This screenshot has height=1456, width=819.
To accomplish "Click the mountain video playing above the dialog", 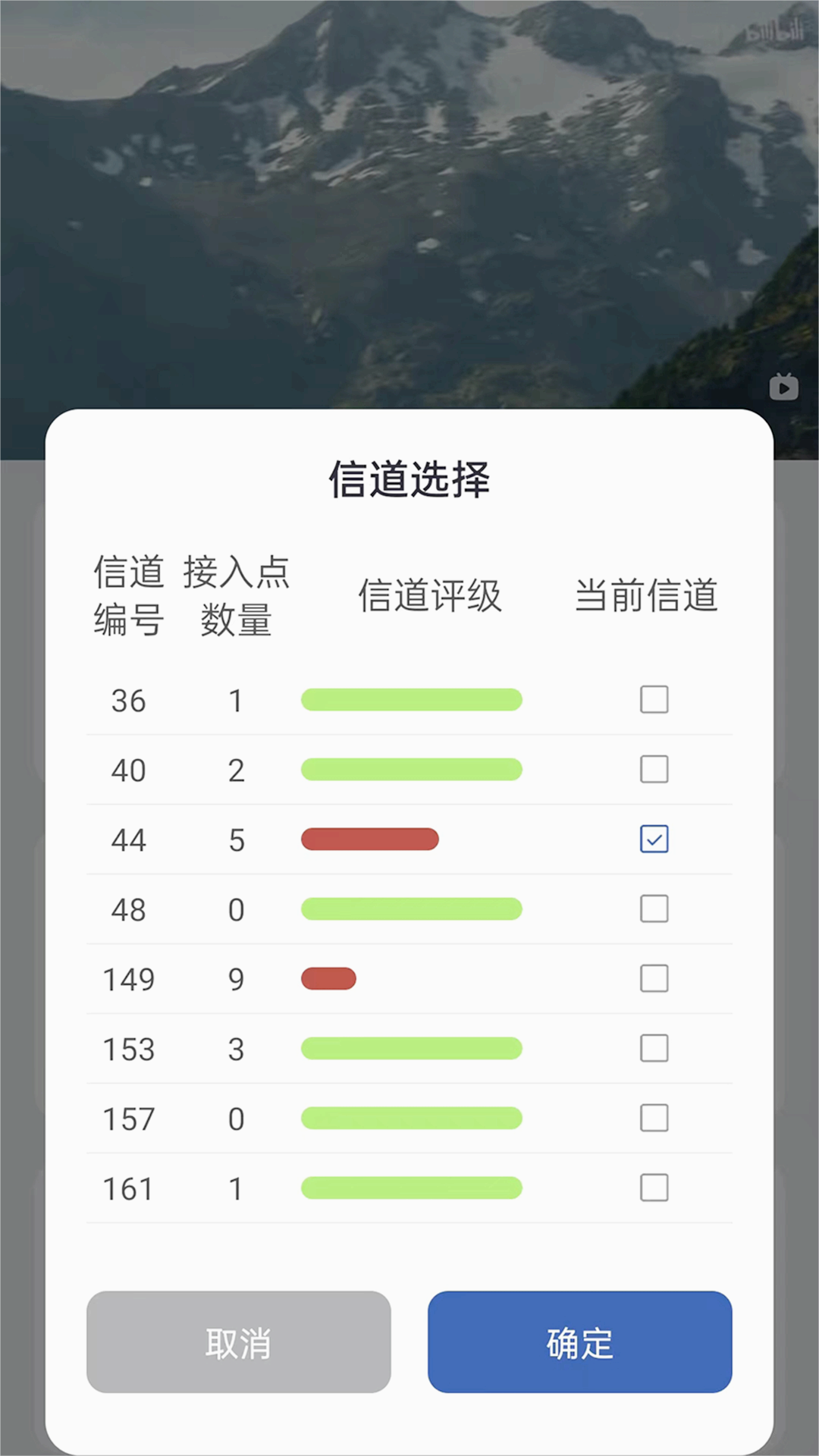I will [x=409, y=212].
